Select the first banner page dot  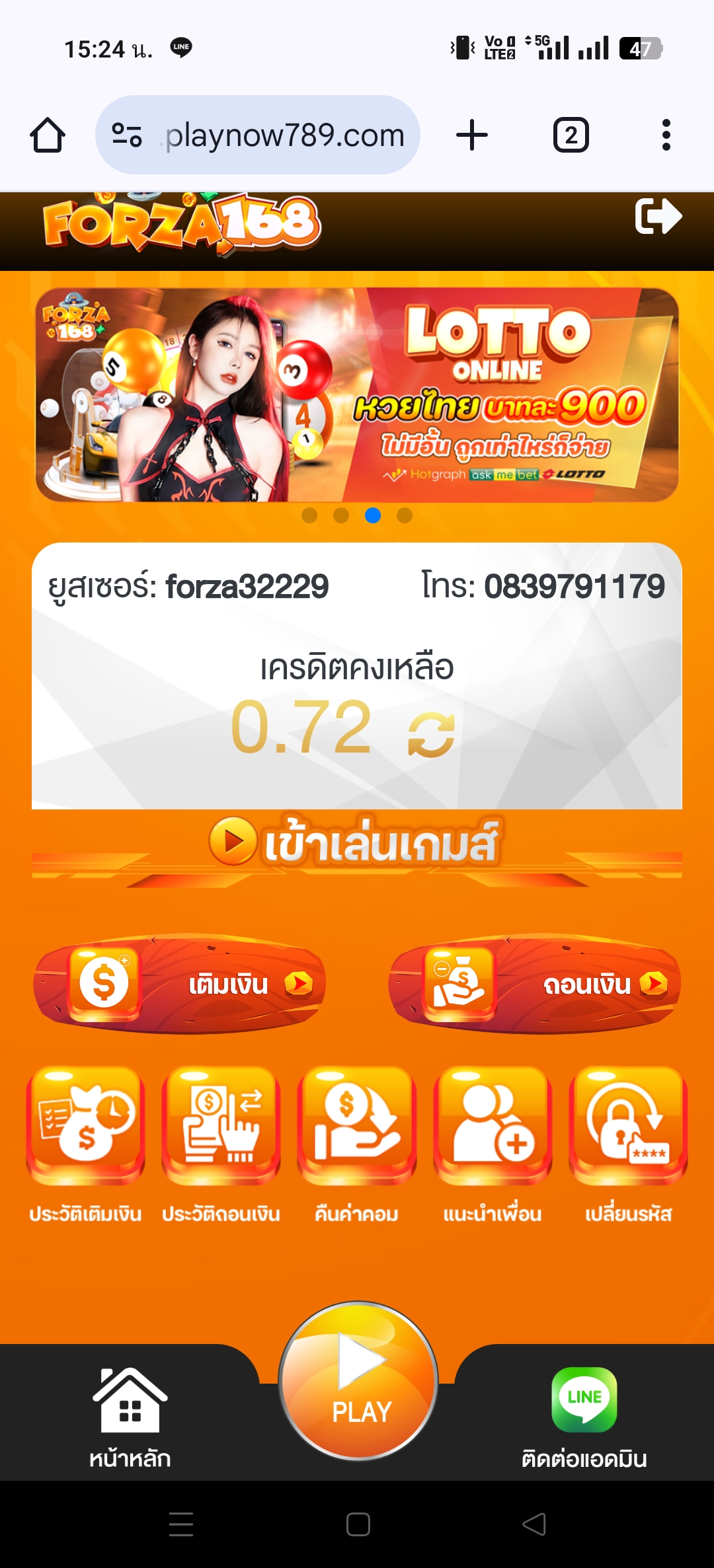(x=309, y=515)
